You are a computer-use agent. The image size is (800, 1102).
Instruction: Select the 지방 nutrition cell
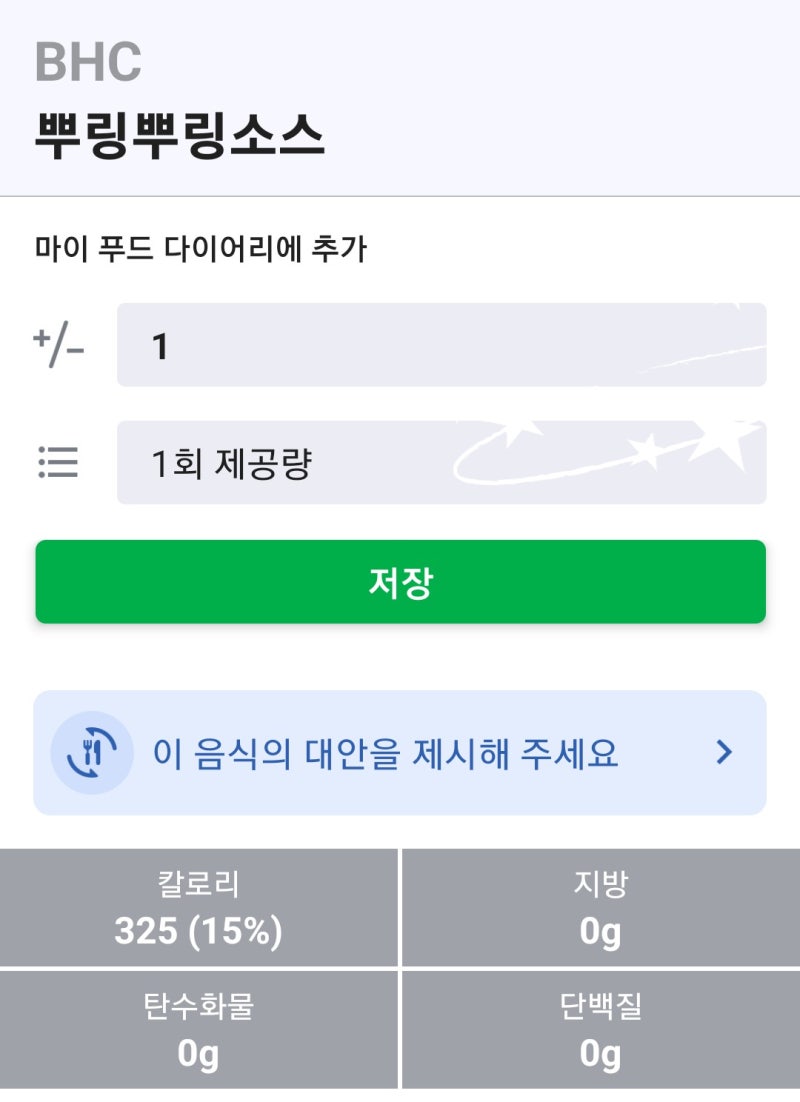[x=601, y=908]
